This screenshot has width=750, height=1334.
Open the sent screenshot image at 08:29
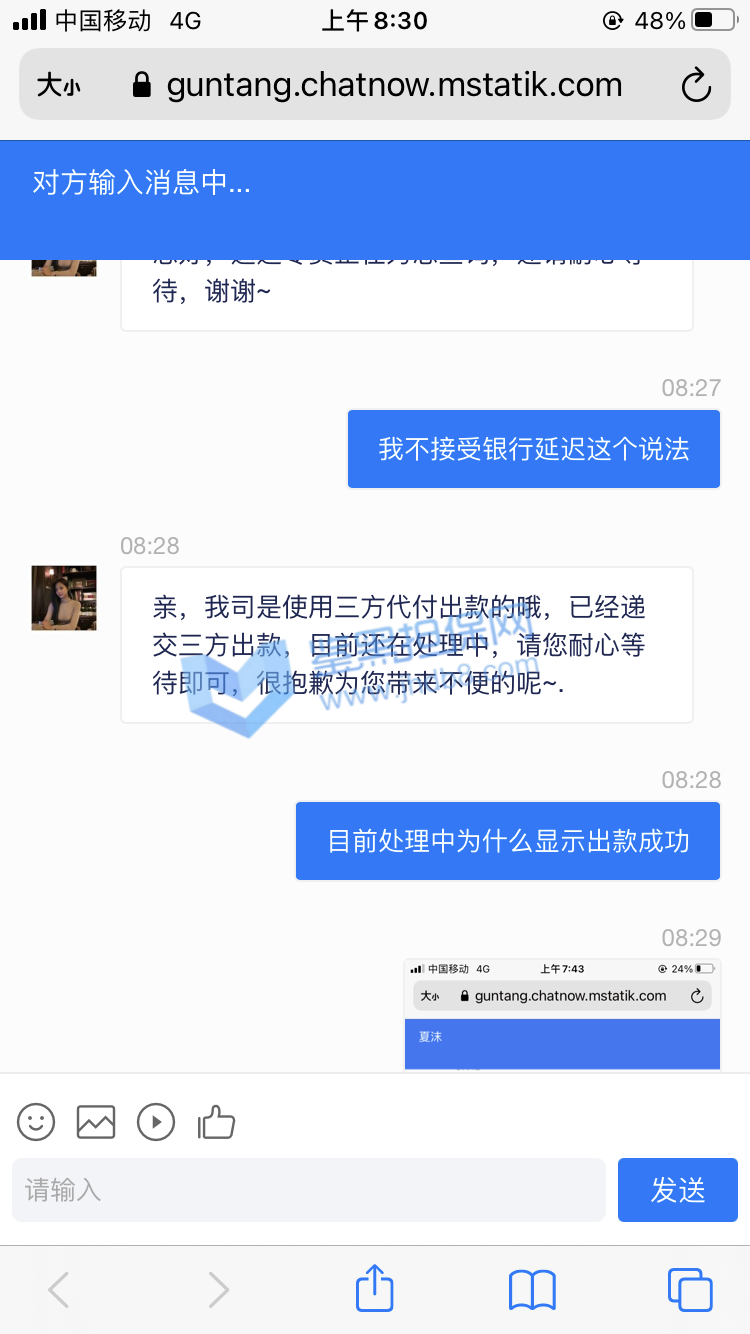[562, 1014]
